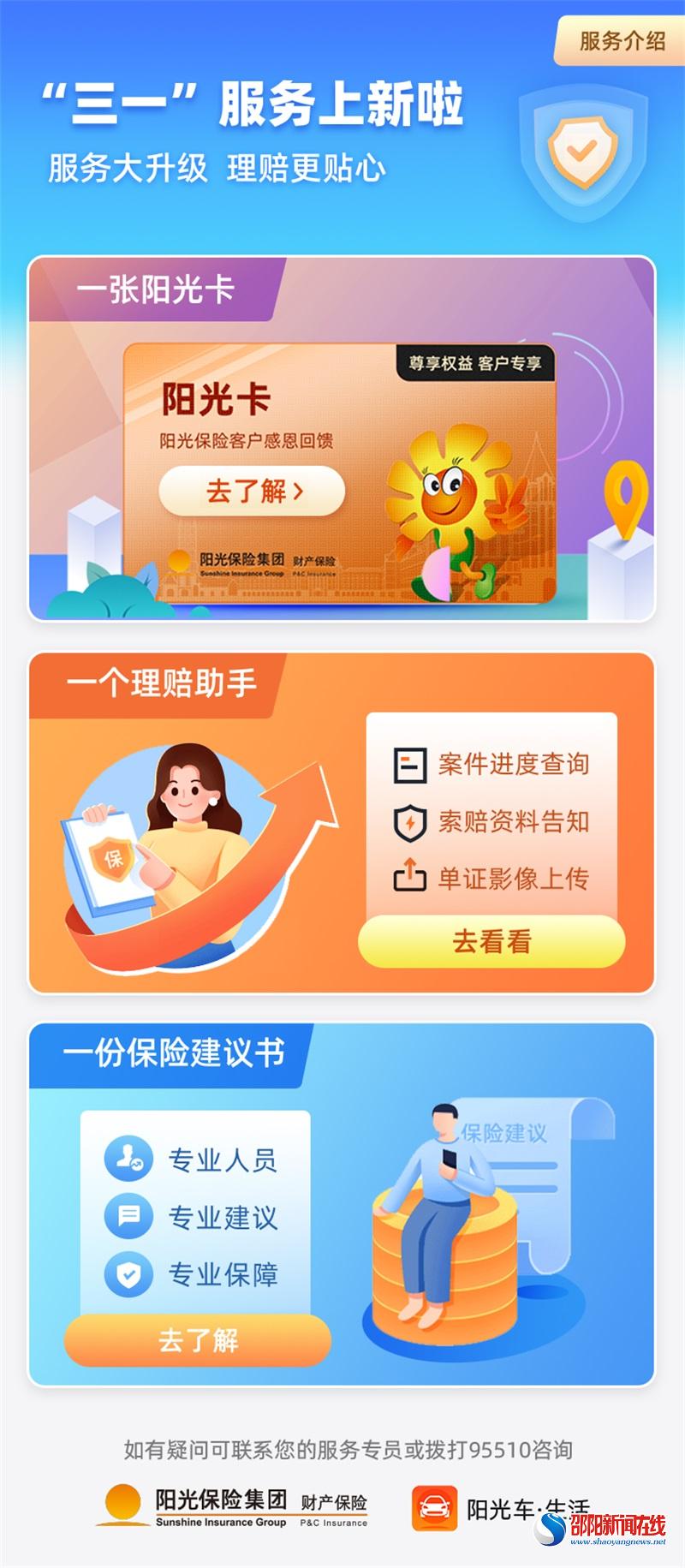This screenshot has width=685, height=1568.
Task: Tap 去了解 on the 阳光卡 card
Action: click(x=253, y=491)
